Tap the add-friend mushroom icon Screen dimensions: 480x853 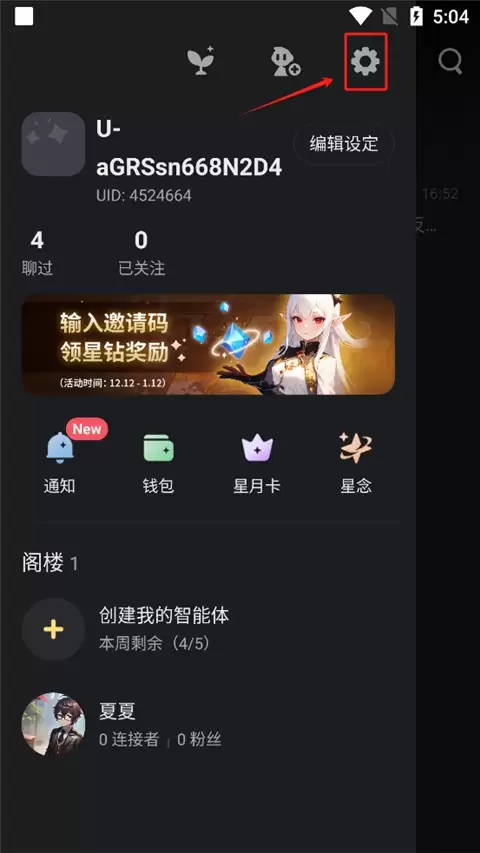[286, 61]
